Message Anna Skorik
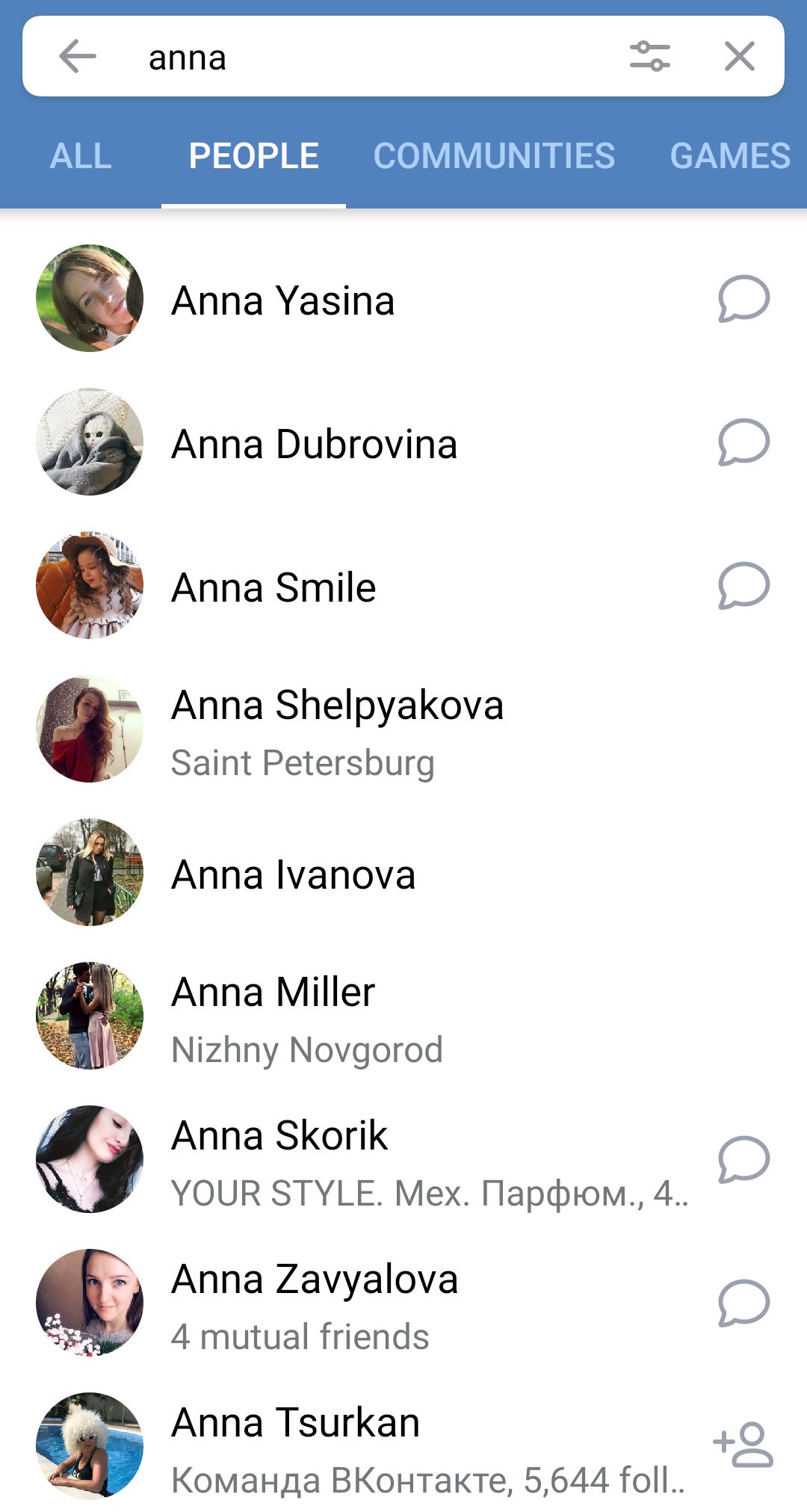This screenshot has width=807, height=1512. point(743,1160)
